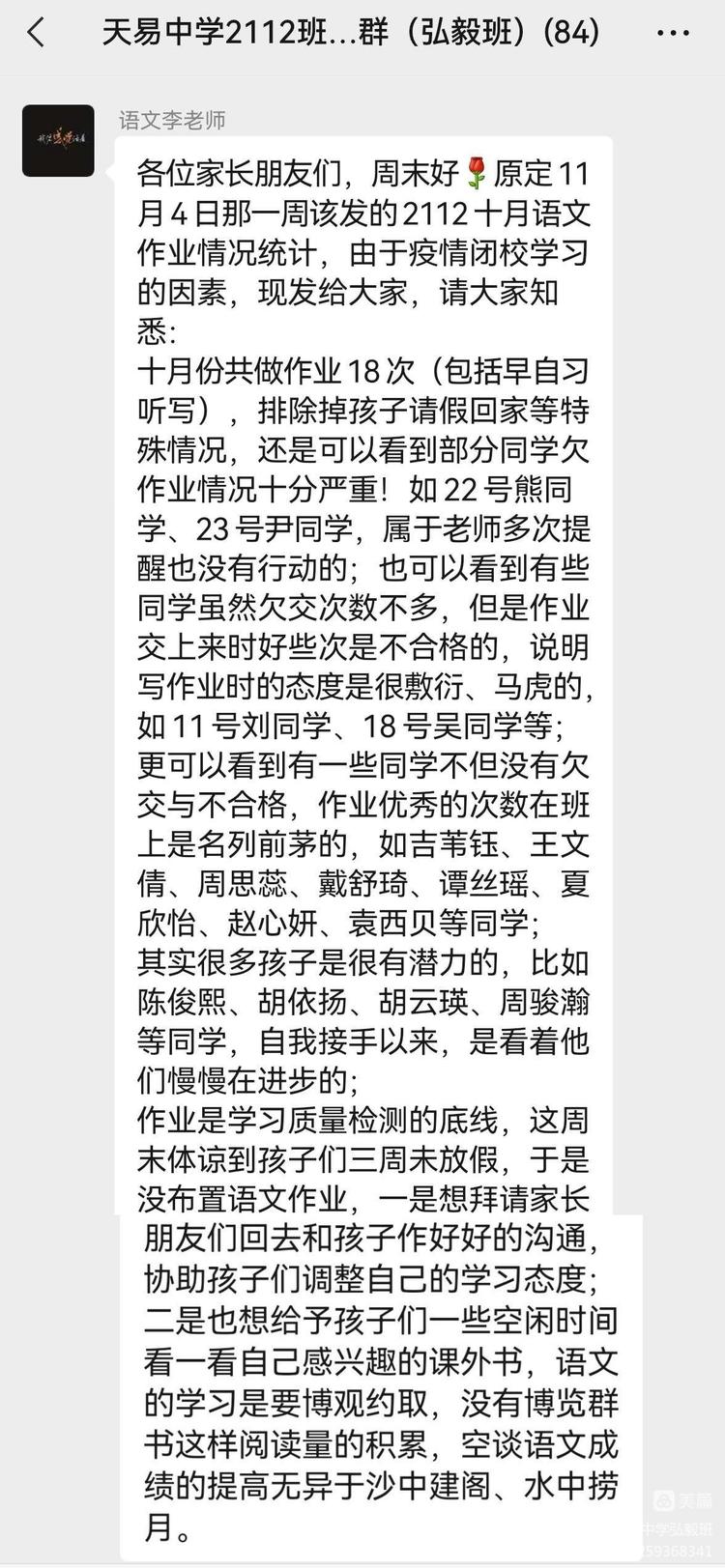Go back from the group chat
The width and height of the screenshot is (725, 1568).
coord(36,34)
